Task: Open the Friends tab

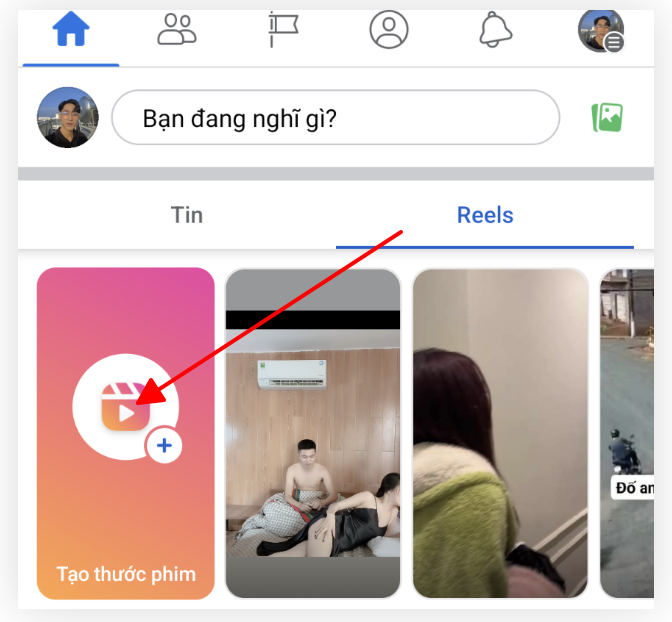Action: 178,30
